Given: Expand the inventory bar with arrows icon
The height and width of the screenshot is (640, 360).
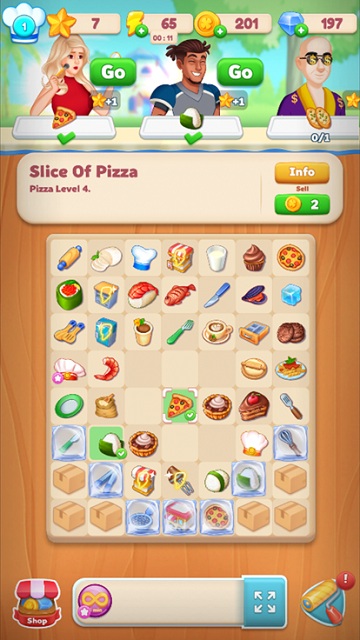Looking at the screenshot, I should (x=264, y=601).
